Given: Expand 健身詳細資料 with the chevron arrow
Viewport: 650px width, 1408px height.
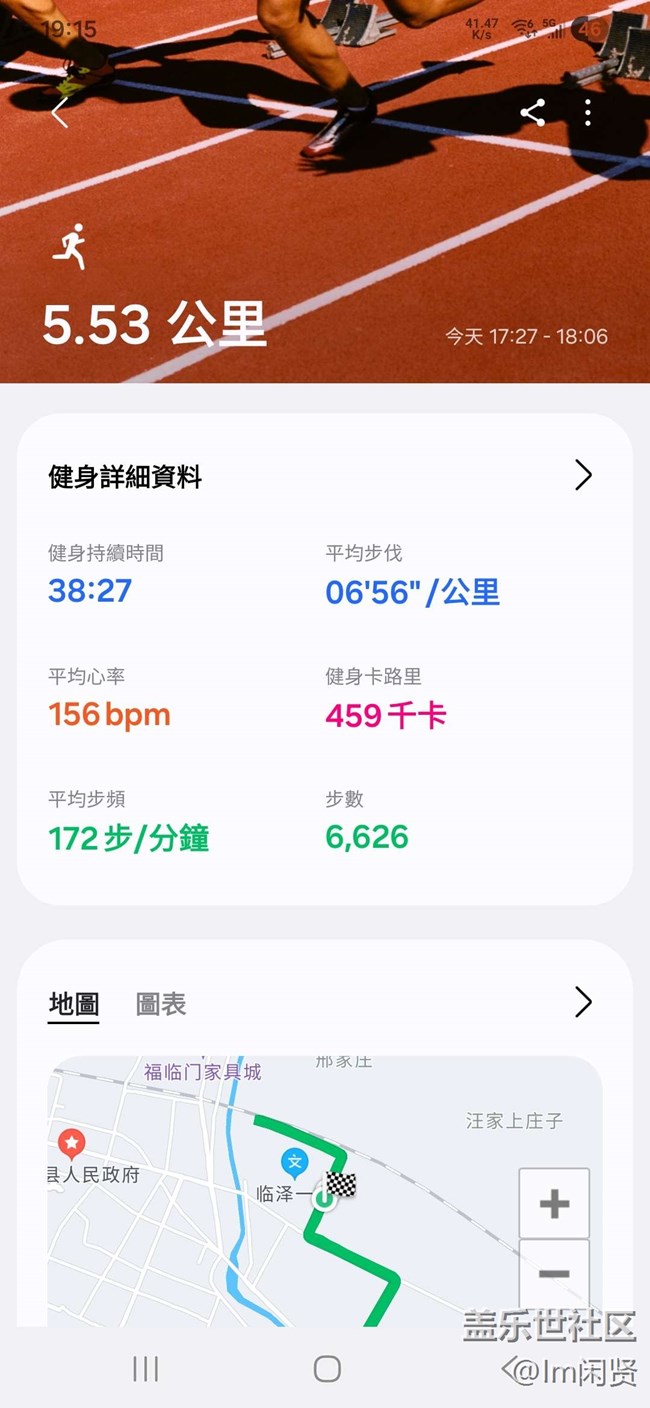Looking at the screenshot, I should [x=584, y=475].
